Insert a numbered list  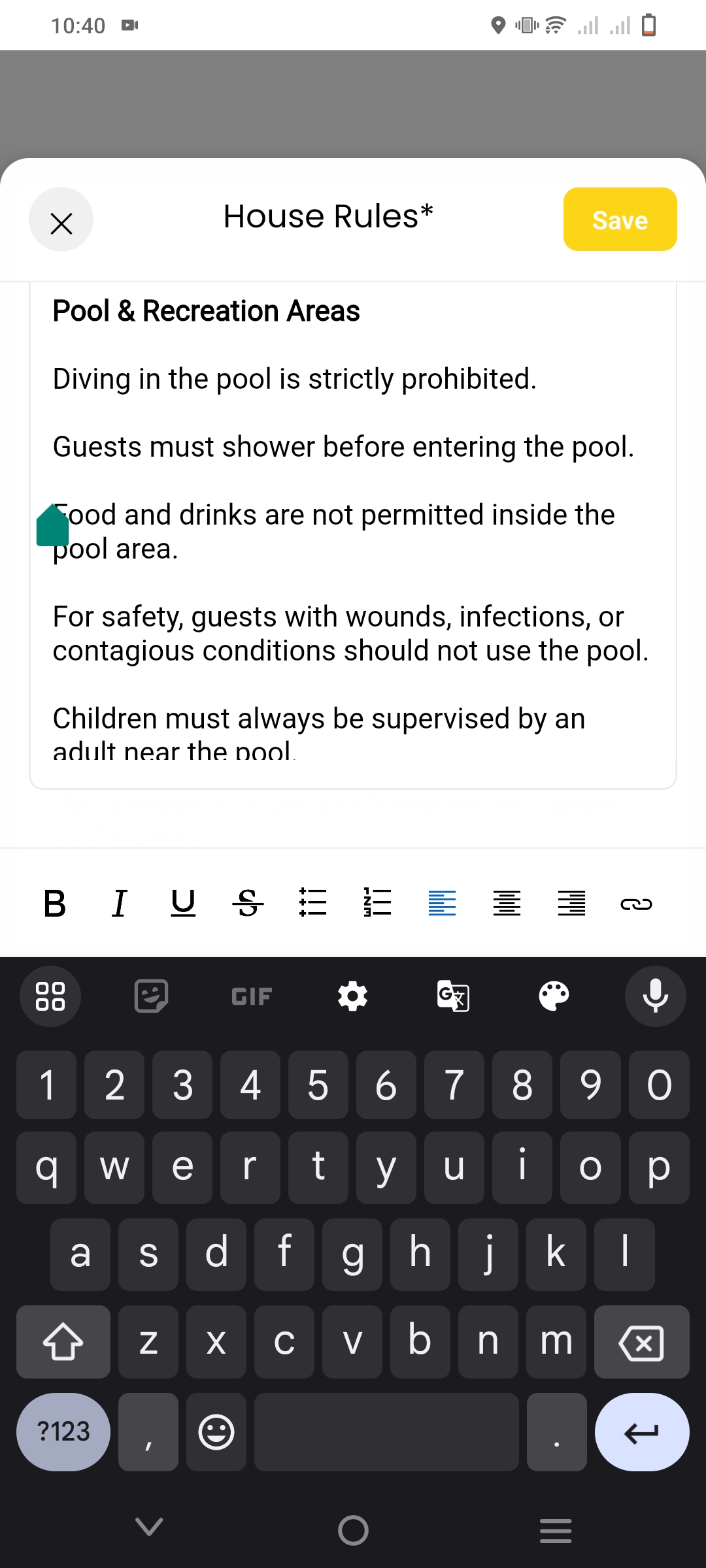[x=377, y=904]
